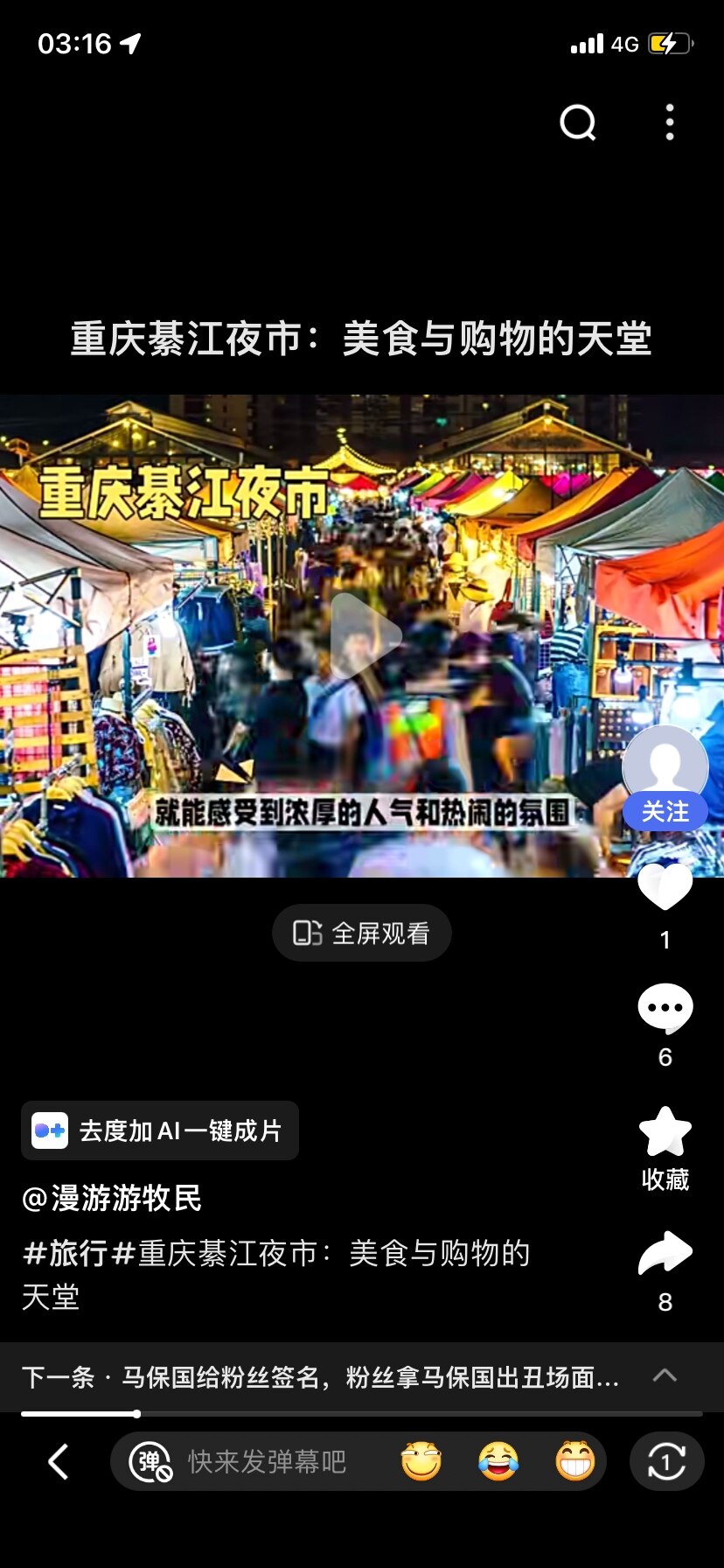Share this video using the arrow
This screenshot has width=724, height=1568.
point(665,1254)
